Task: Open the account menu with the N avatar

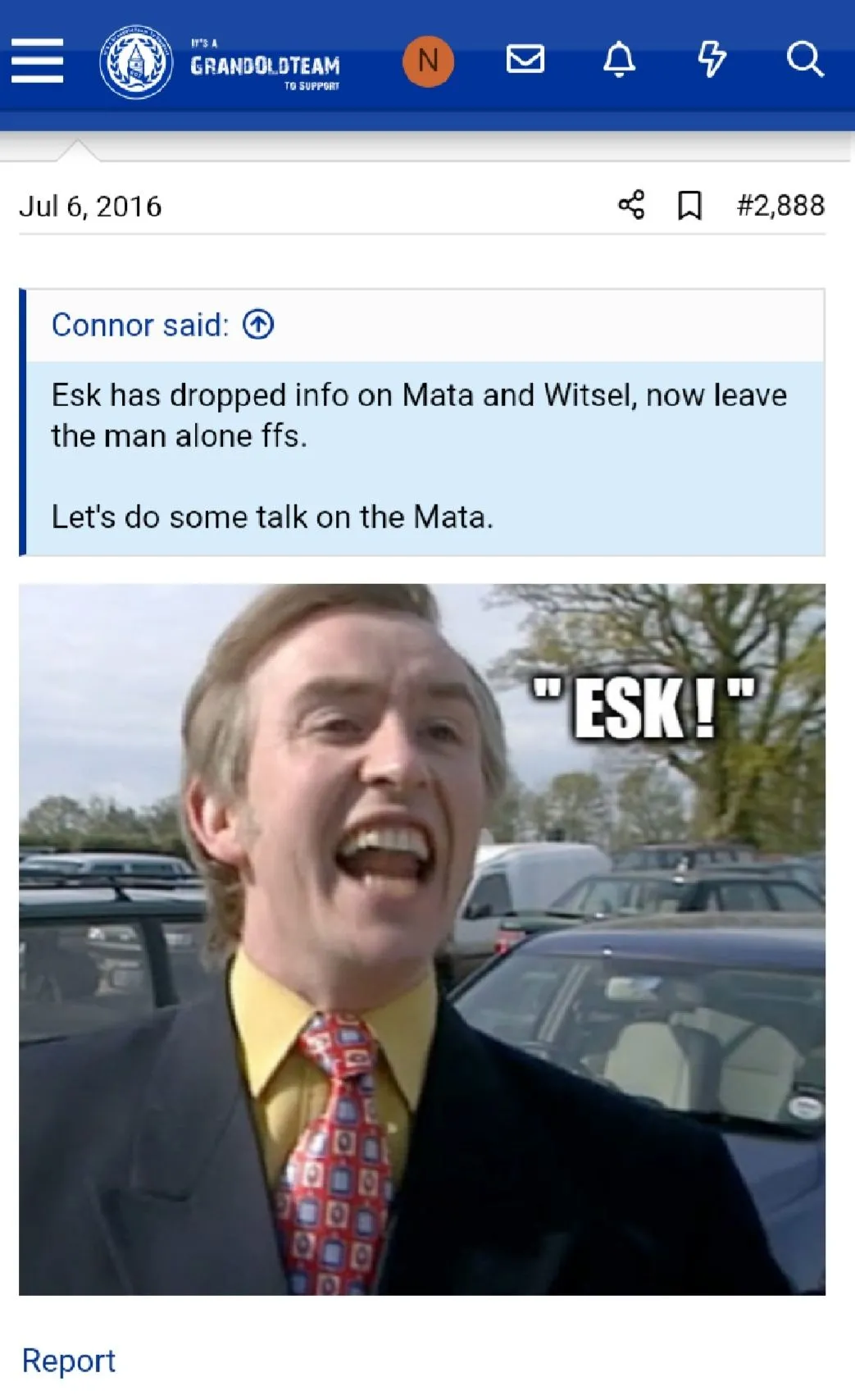Action: [x=428, y=61]
